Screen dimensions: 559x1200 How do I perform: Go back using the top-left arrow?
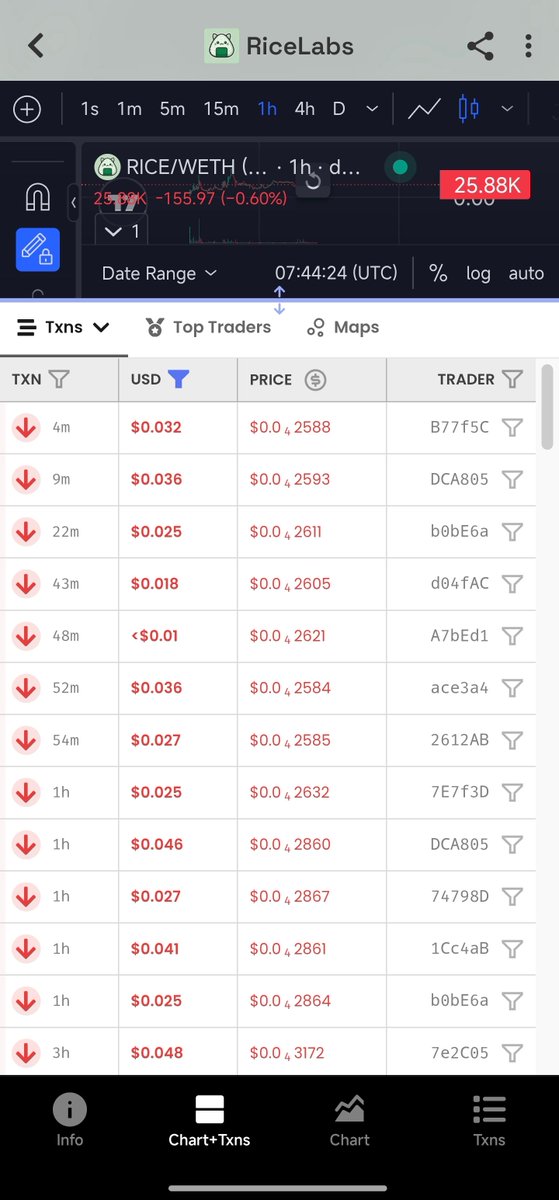[x=37, y=45]
